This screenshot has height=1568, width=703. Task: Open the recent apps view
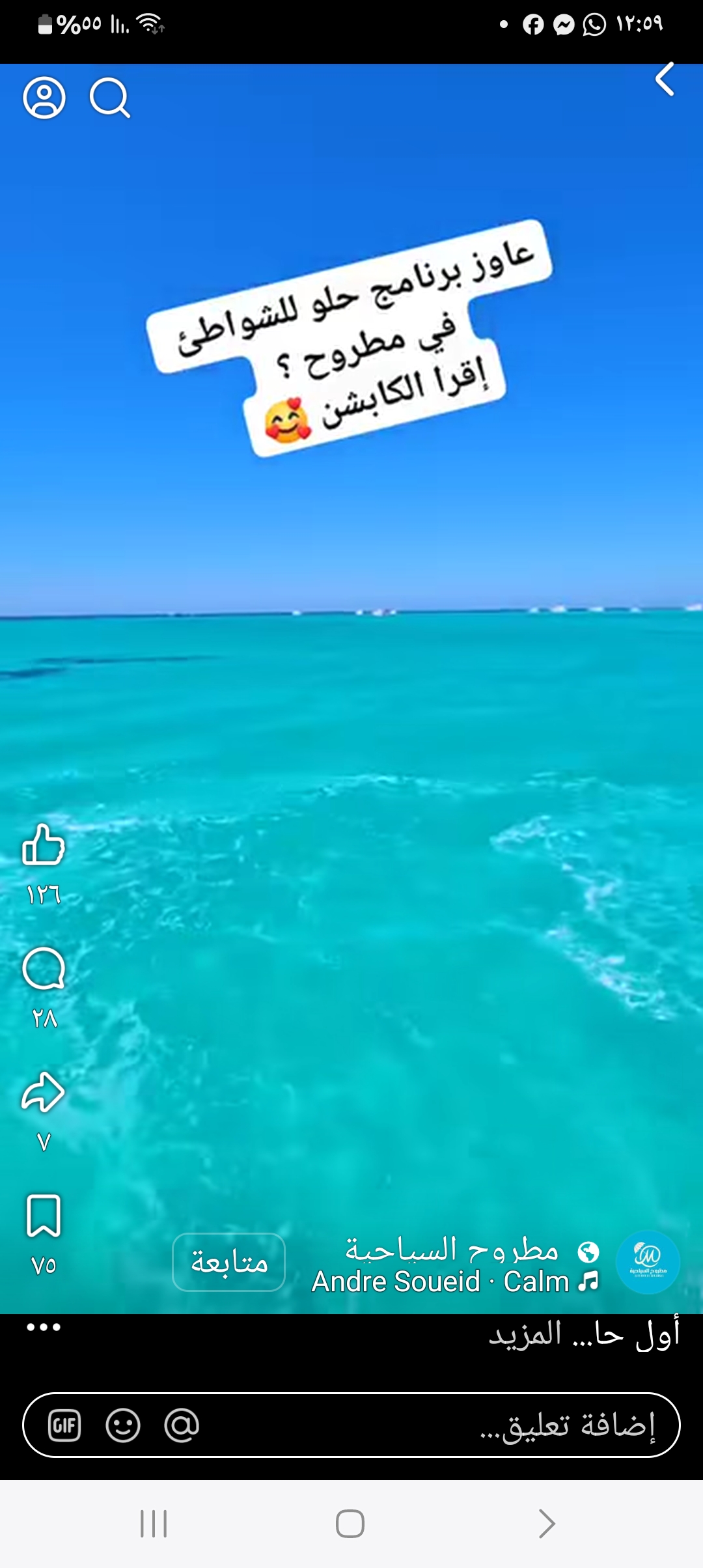coord(154,1524)
